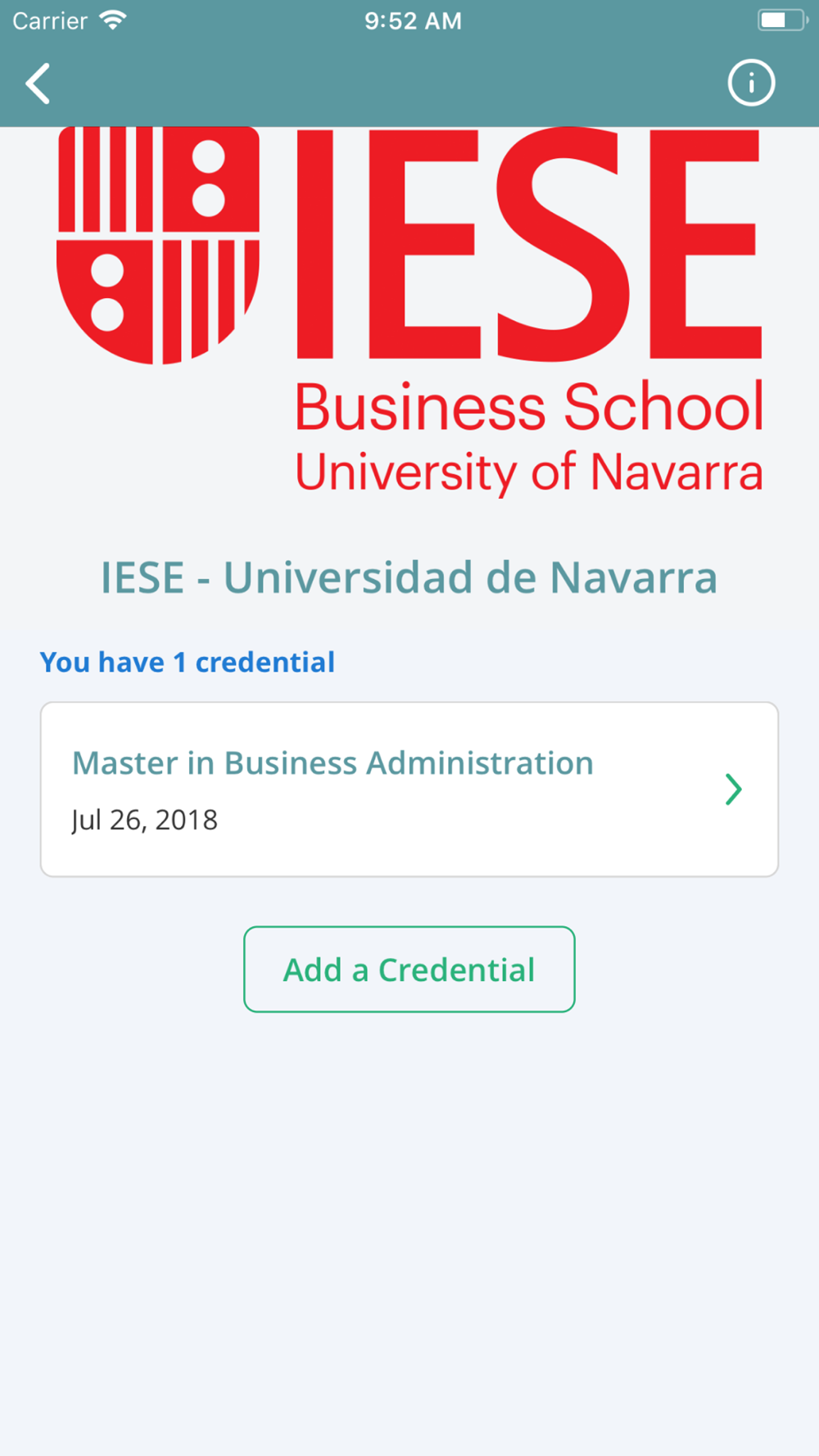Go back to the previous screen

pos(38,84)
